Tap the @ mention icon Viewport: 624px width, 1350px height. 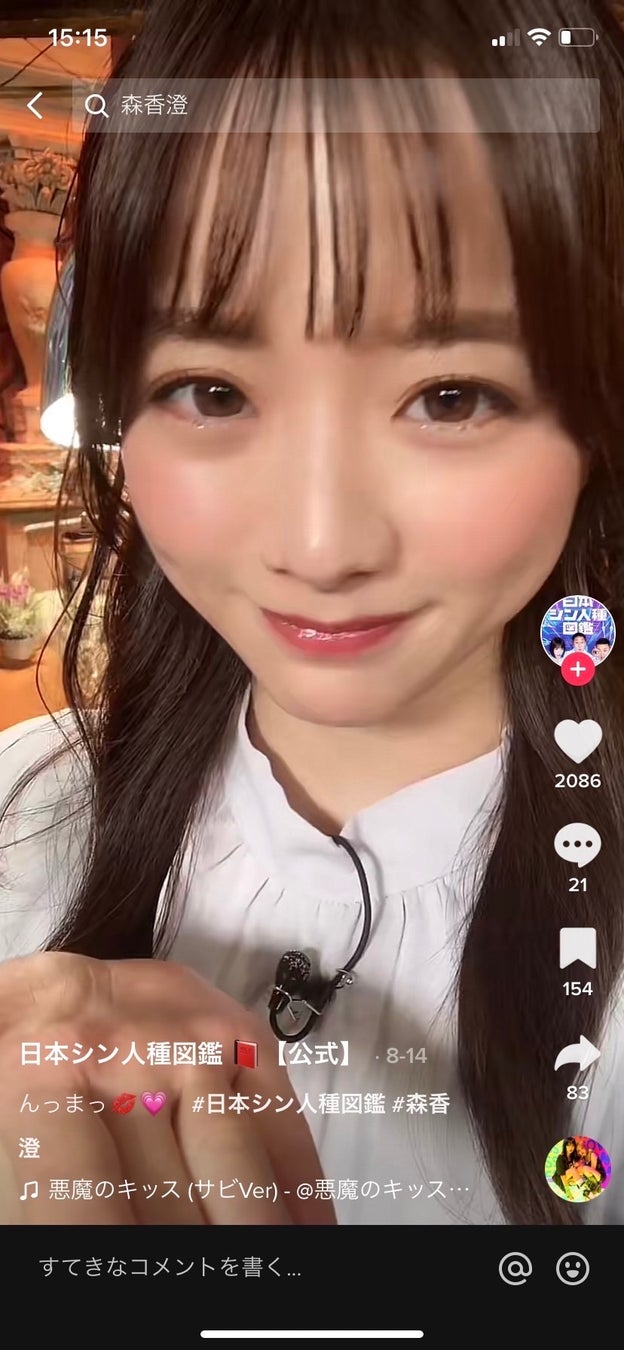pyautogui.click(x=515, y=1268)
